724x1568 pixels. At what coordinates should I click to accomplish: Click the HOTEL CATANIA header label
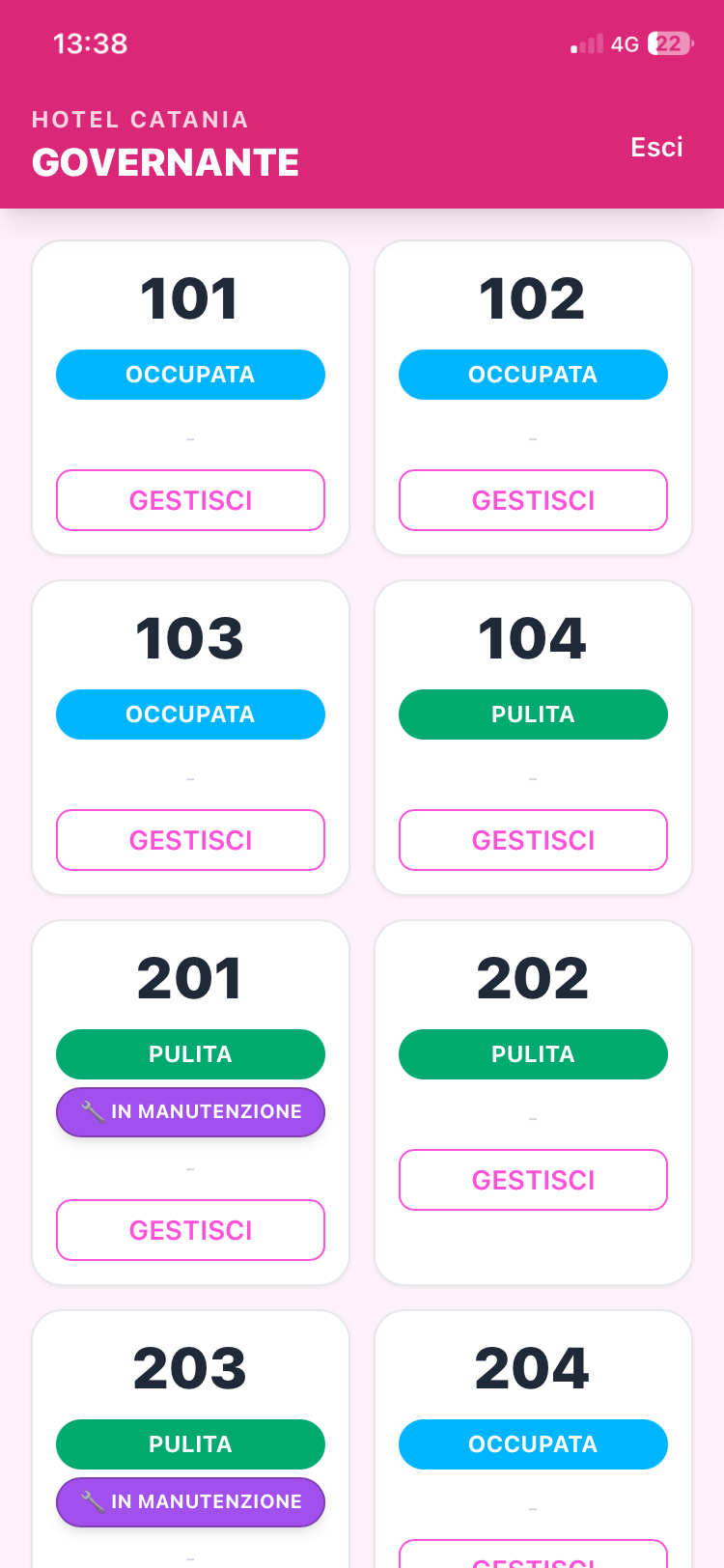click(140, 119)
